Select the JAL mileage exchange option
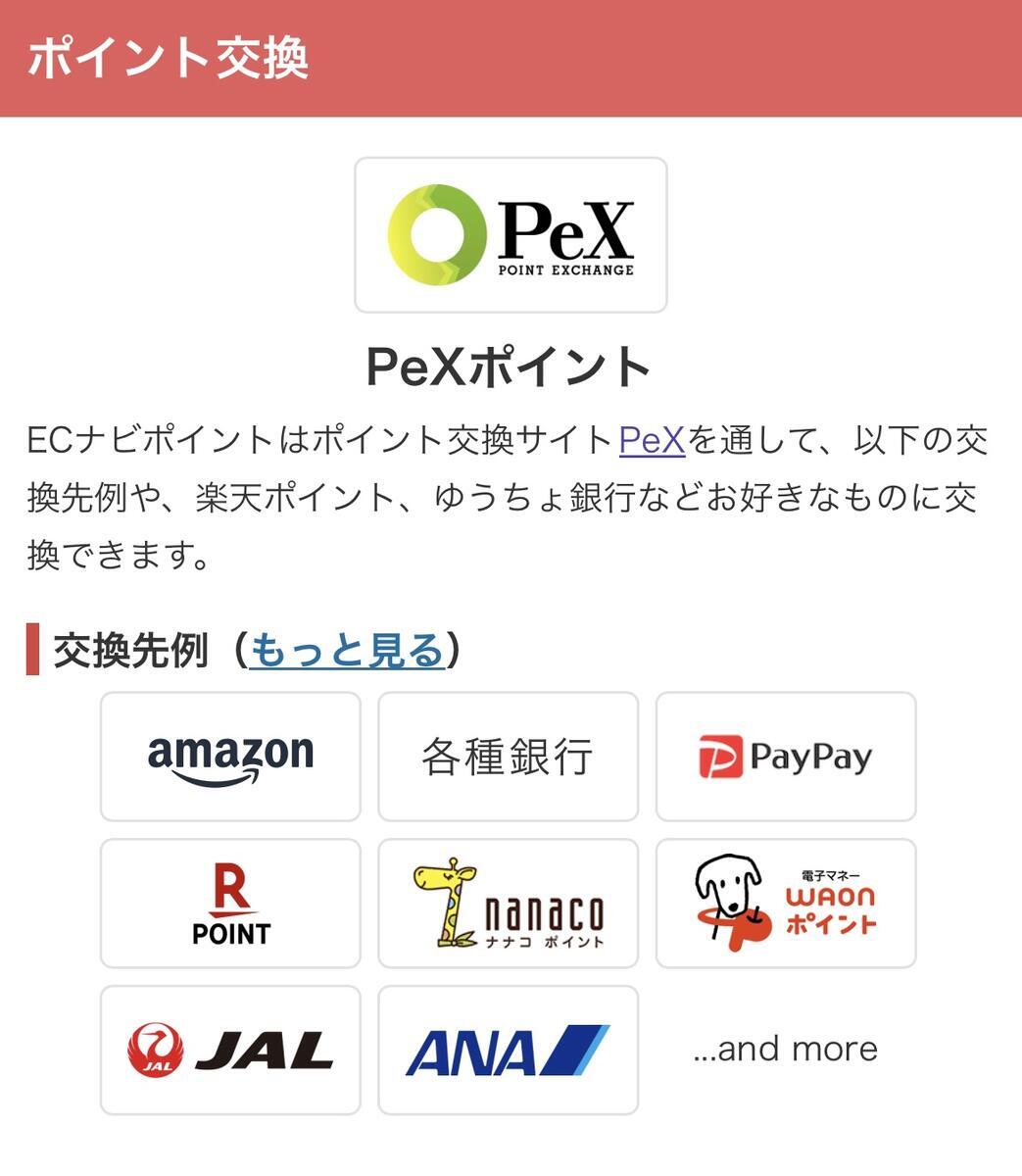 click(x=229, y=1049)
